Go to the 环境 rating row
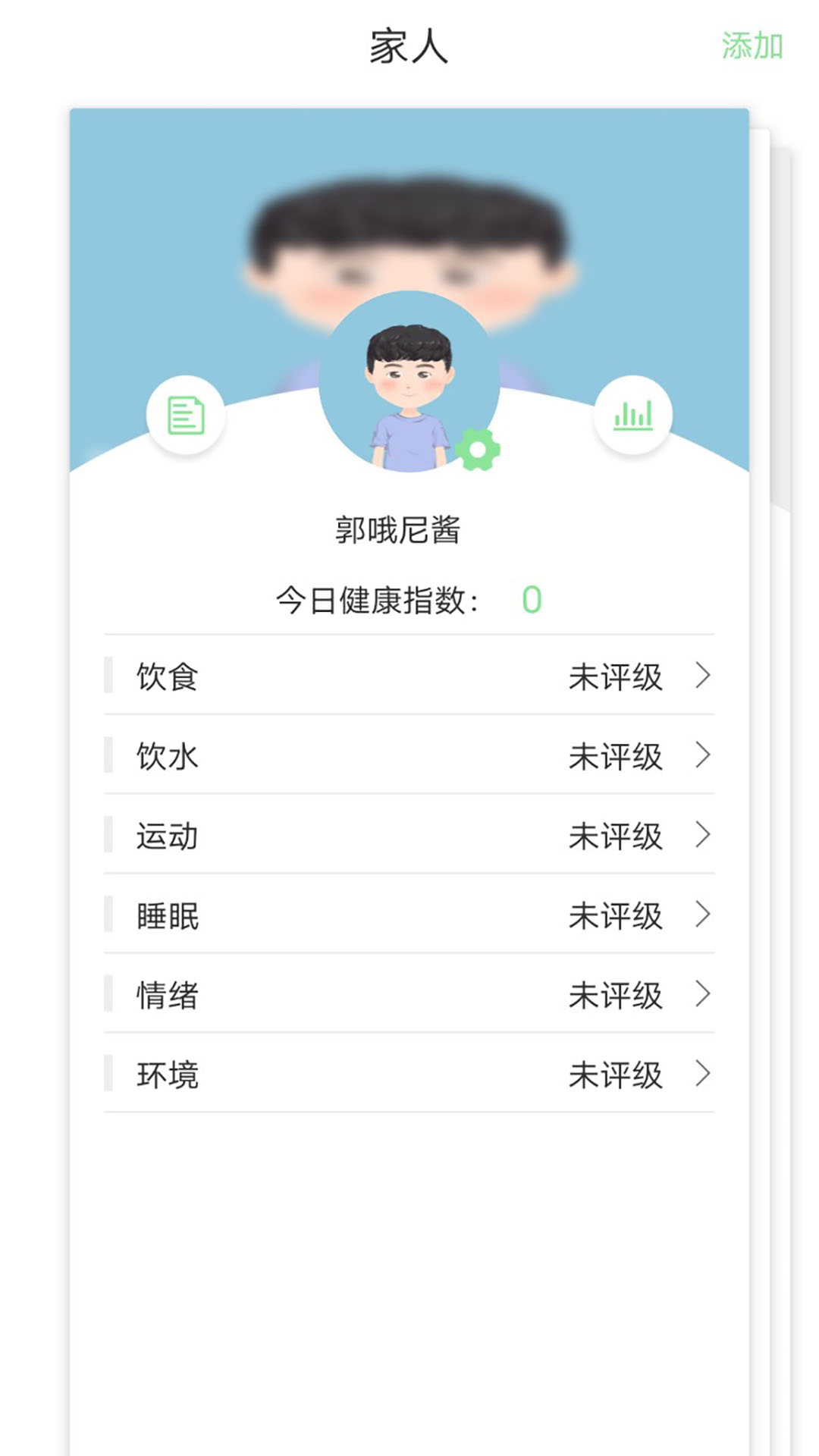 pyautogui.click(x=409, y=1074)
